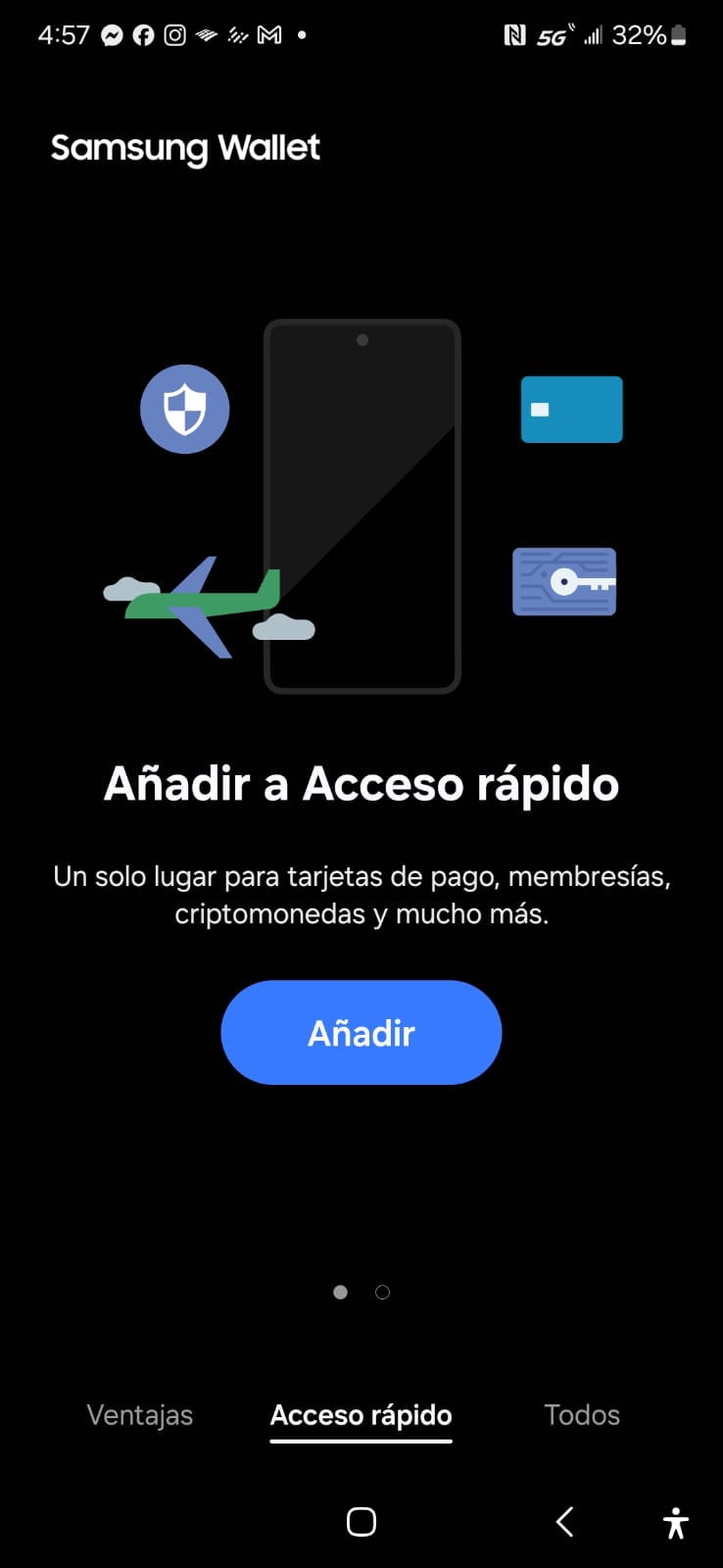This screenshot has width=723, height=1568.
Task: Open the accessibility shortcut button
Action: [x=676, y=1523]
